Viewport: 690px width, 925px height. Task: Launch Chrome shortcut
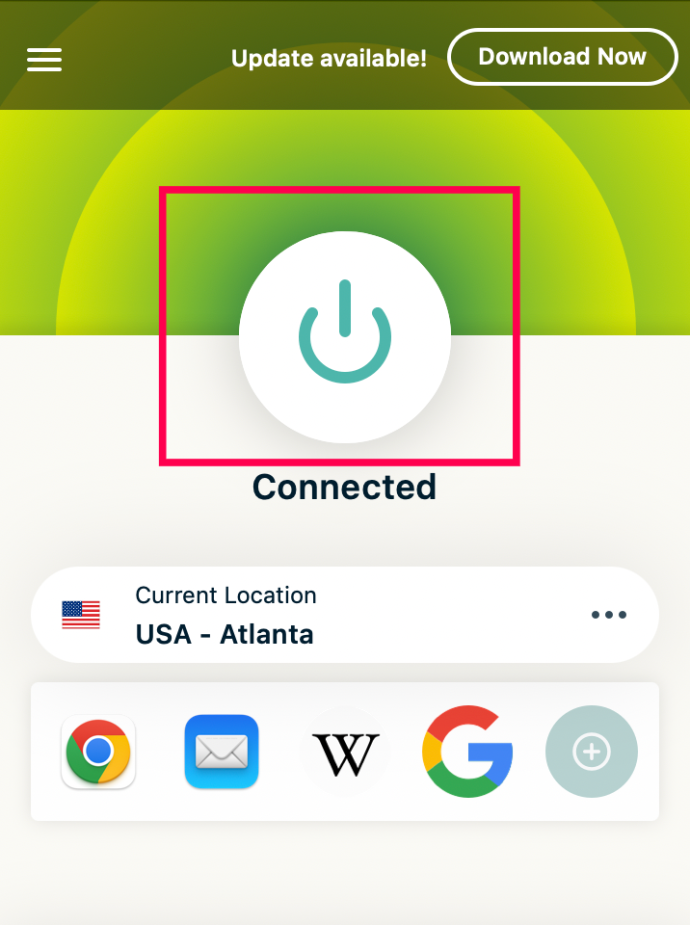98,752
